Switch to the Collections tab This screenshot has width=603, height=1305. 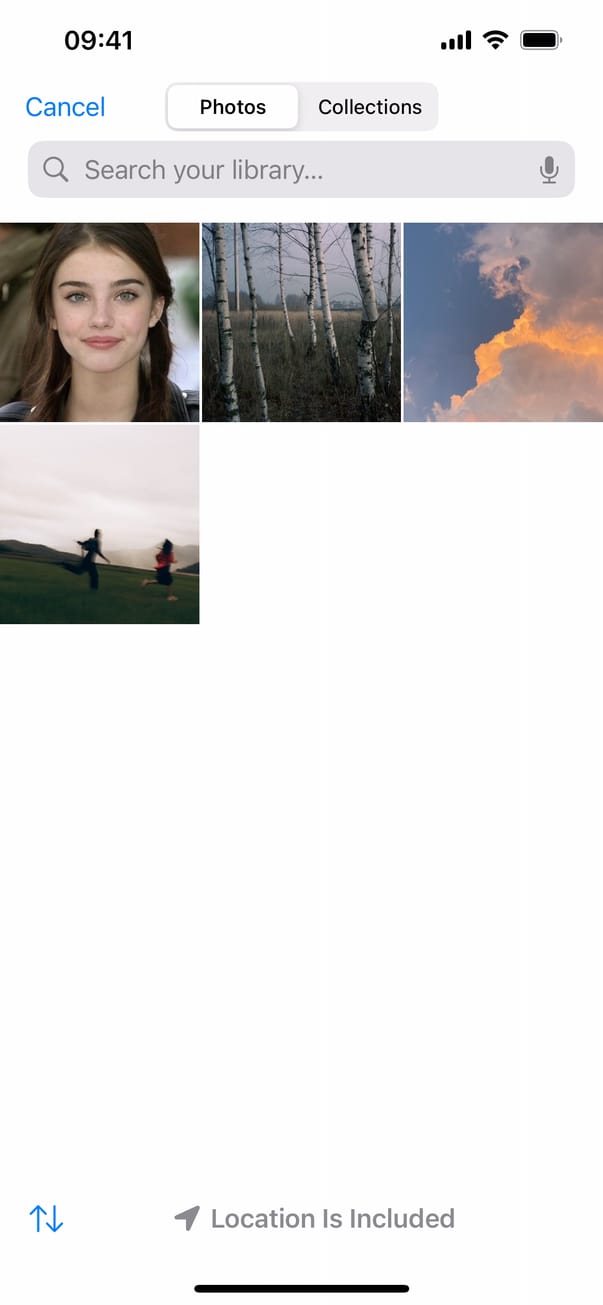[369, 107]
